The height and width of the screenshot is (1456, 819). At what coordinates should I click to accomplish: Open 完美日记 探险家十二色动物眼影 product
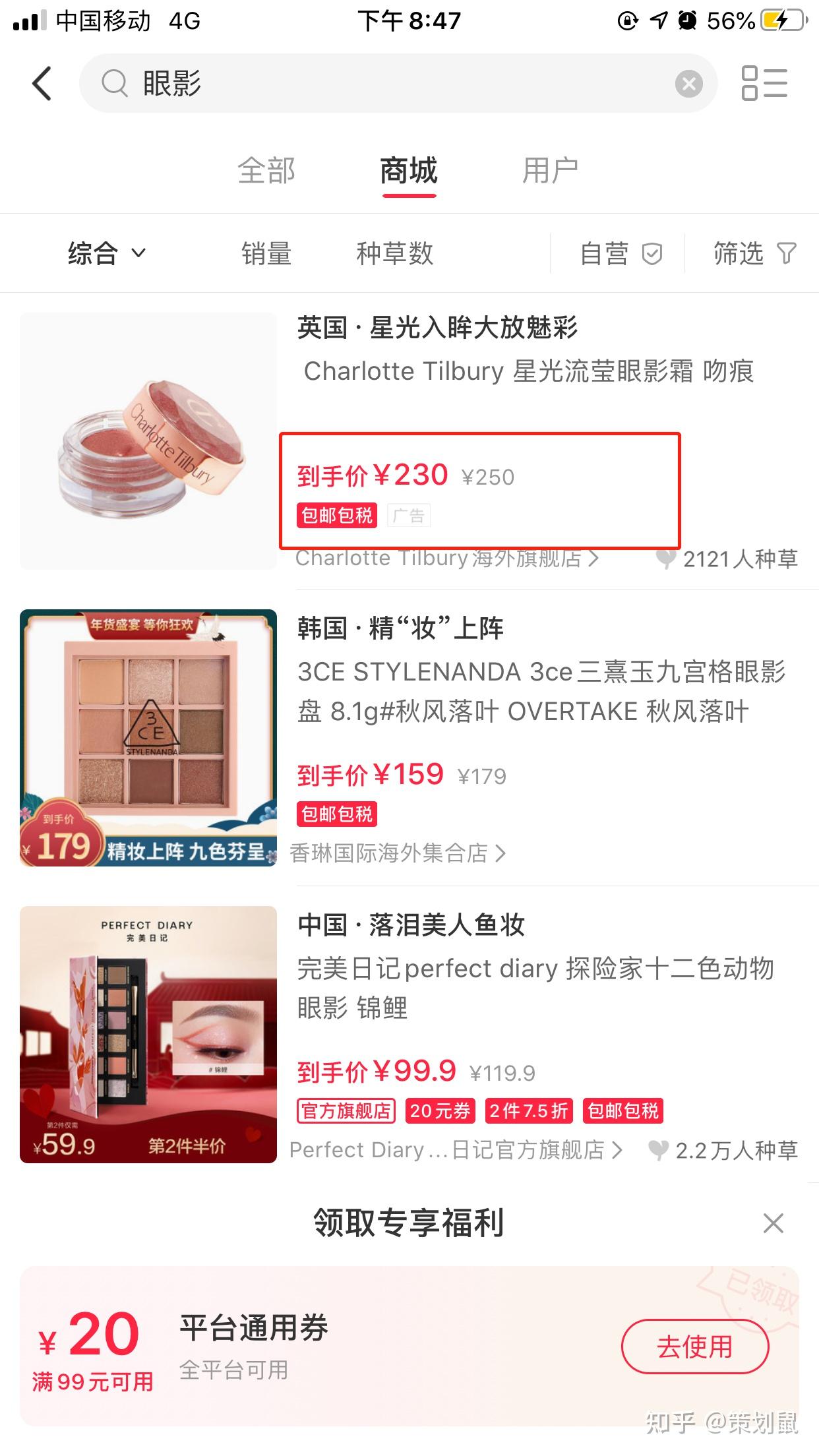pyautogui.click(x=534, y=988)
